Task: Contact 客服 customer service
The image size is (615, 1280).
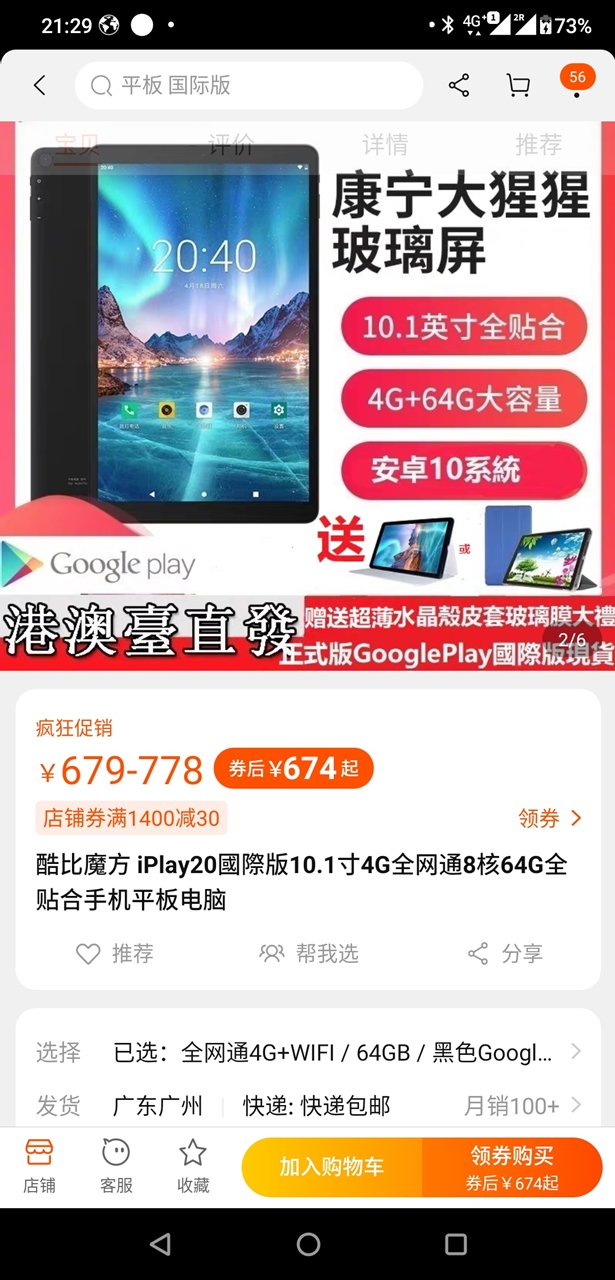Action: click(x=116, y=1166)
